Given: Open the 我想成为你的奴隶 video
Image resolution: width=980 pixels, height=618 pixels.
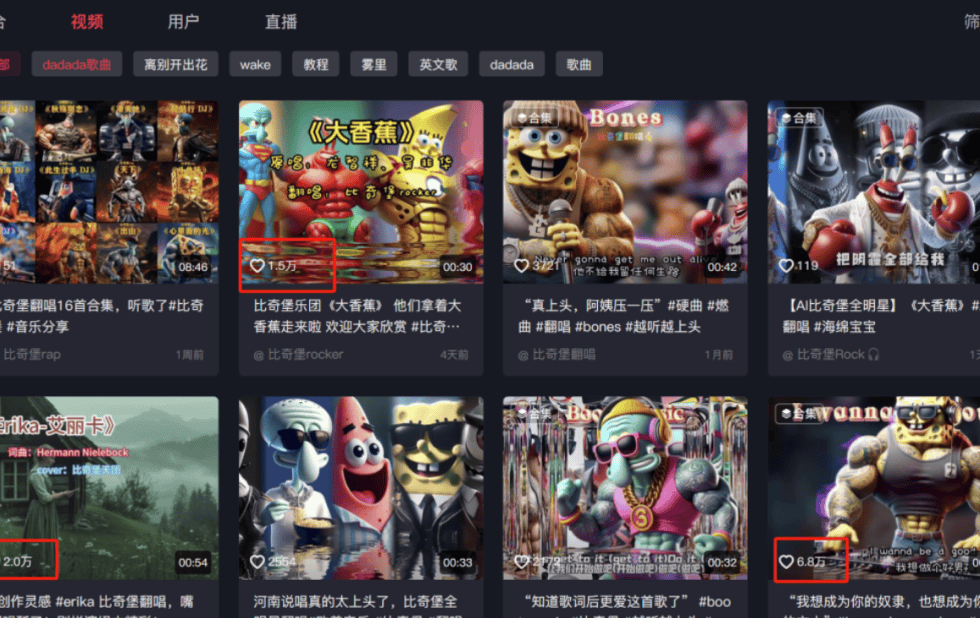Looking at the screenshot, I should pyautogui.click(x=873, y=487).
